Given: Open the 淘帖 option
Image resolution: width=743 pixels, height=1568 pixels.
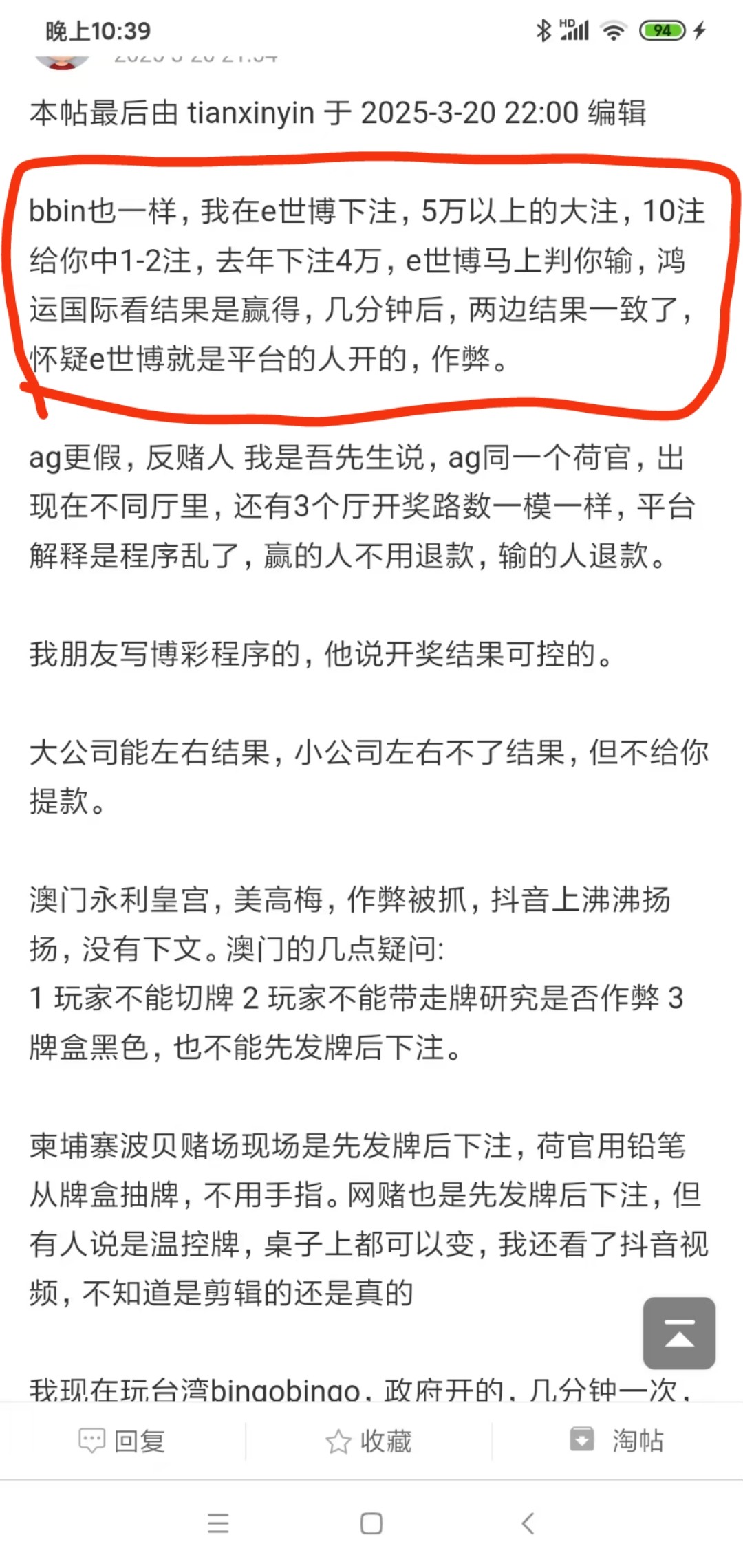Looking at the screenshot, I should pos(617,1439).
